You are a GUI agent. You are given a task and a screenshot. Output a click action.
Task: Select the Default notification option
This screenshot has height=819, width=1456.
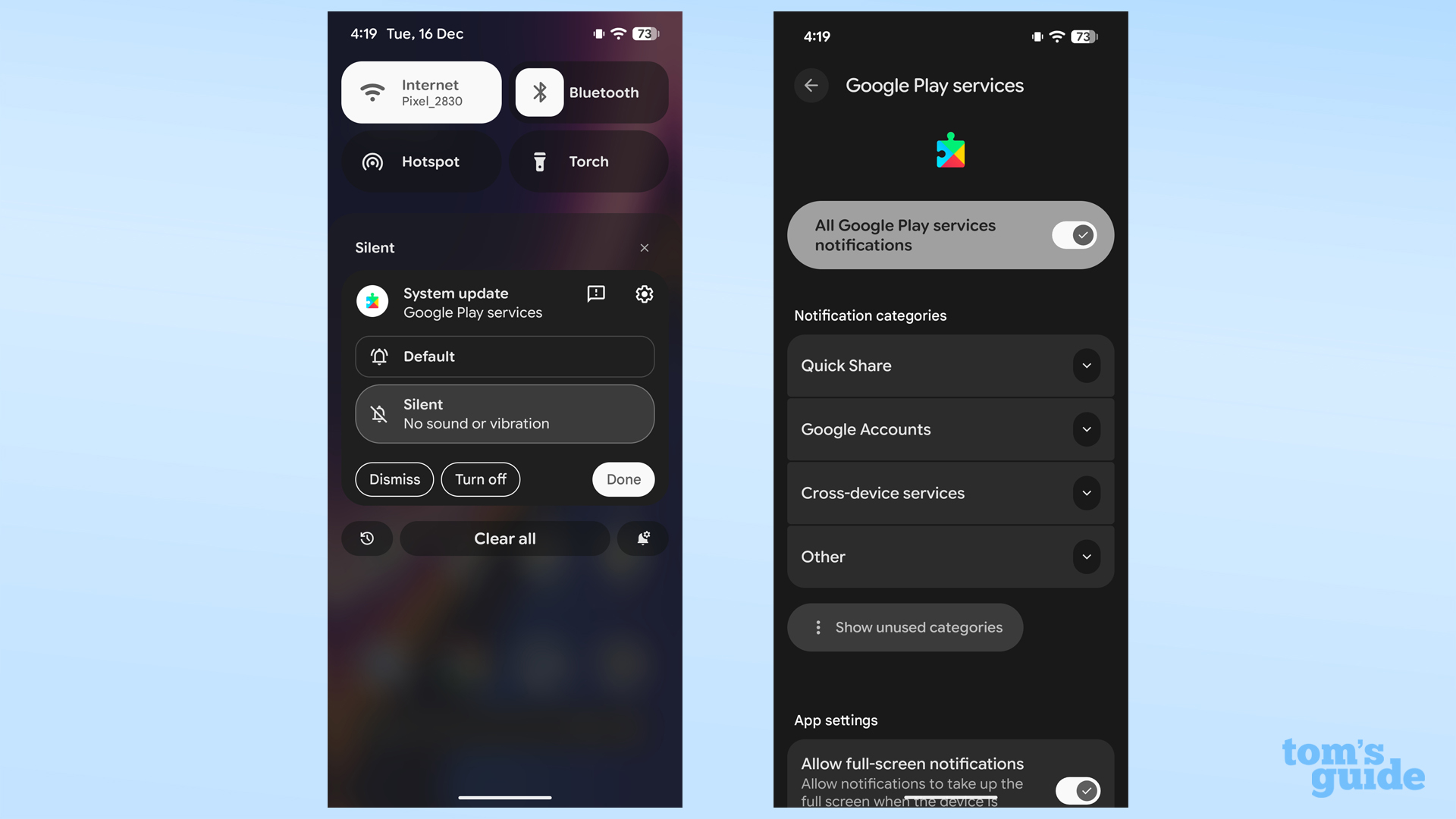pyautogui.click(x=504, y=356)
